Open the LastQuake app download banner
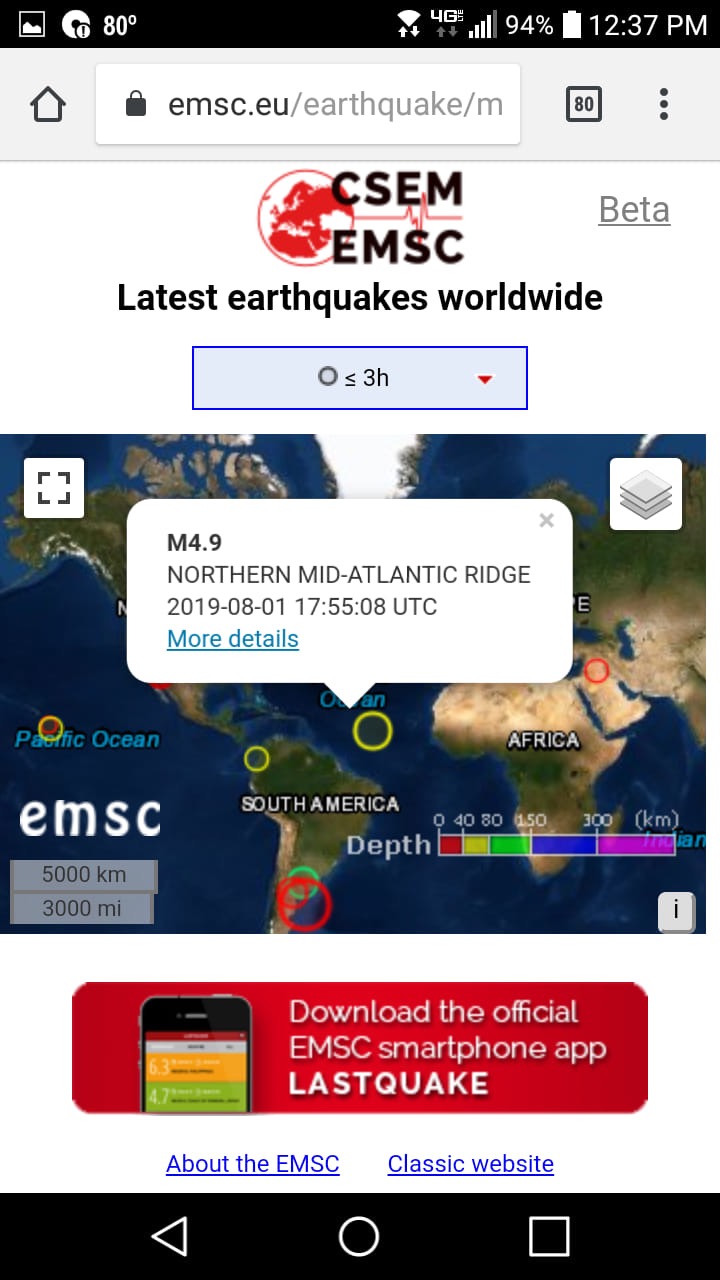The image size is (720, 1280). pos(360,1047)
